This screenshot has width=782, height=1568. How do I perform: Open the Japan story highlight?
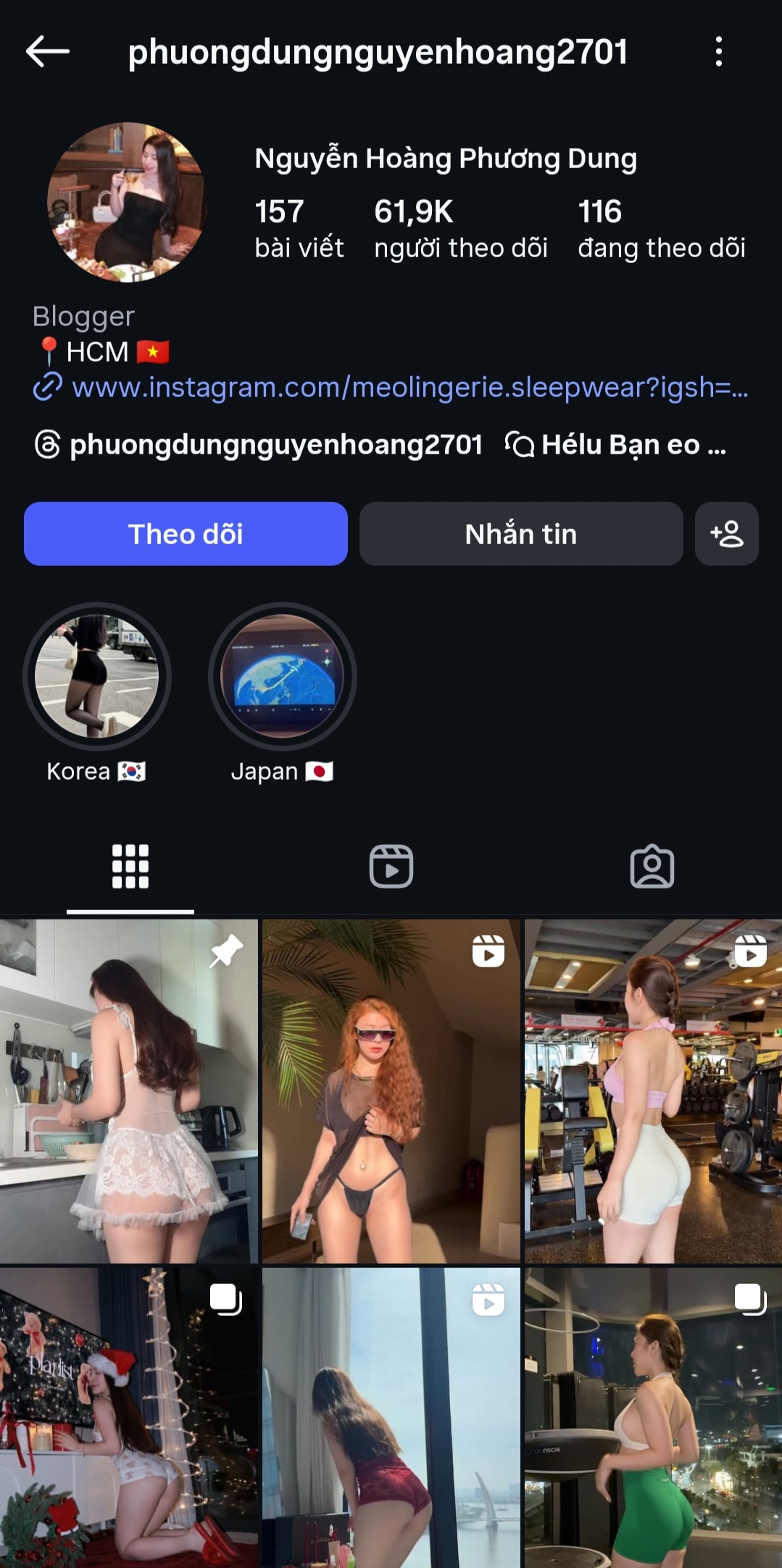coord(282,677)
